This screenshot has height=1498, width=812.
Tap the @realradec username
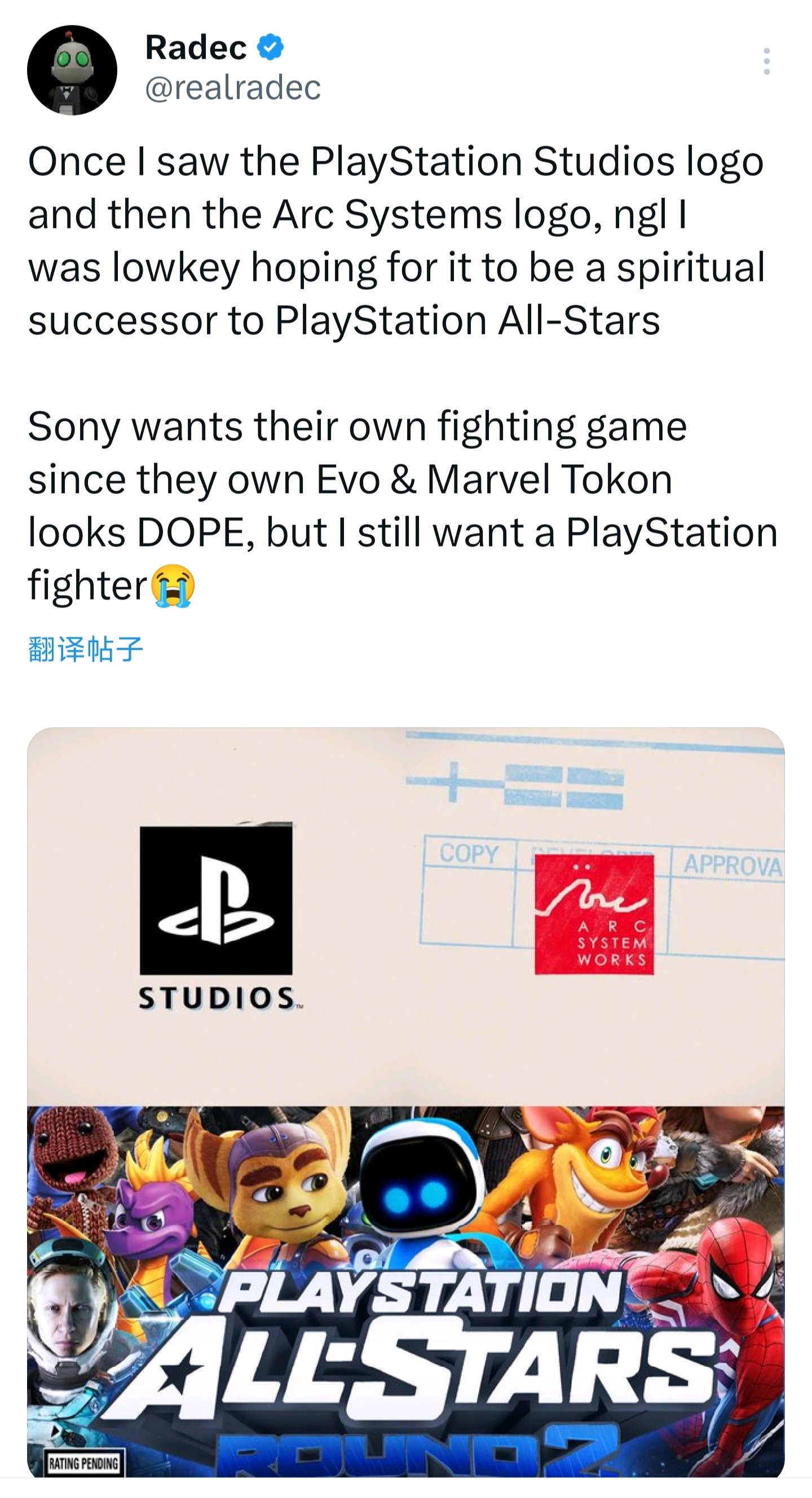coord(232,88)
